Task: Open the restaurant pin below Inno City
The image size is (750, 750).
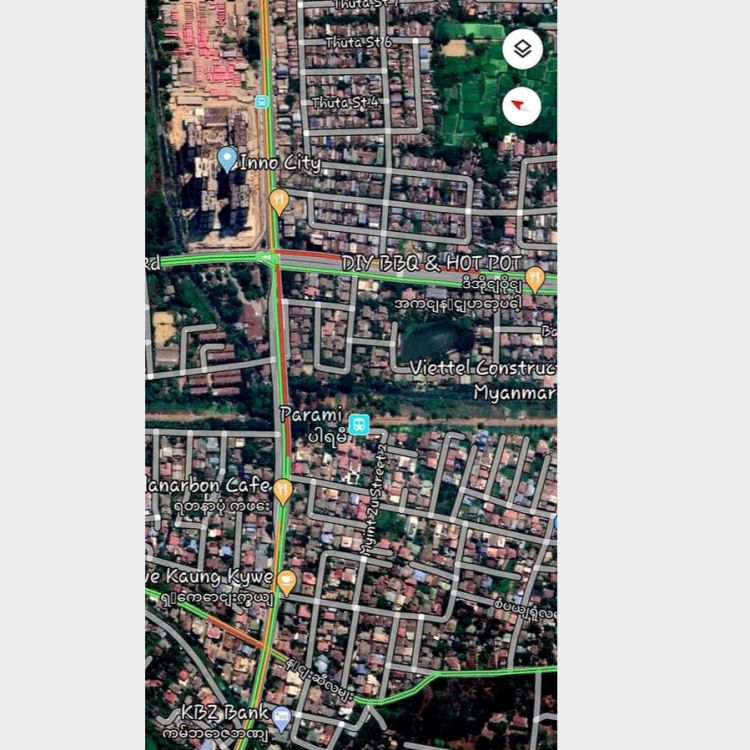Action: click(x=279, y=201)
